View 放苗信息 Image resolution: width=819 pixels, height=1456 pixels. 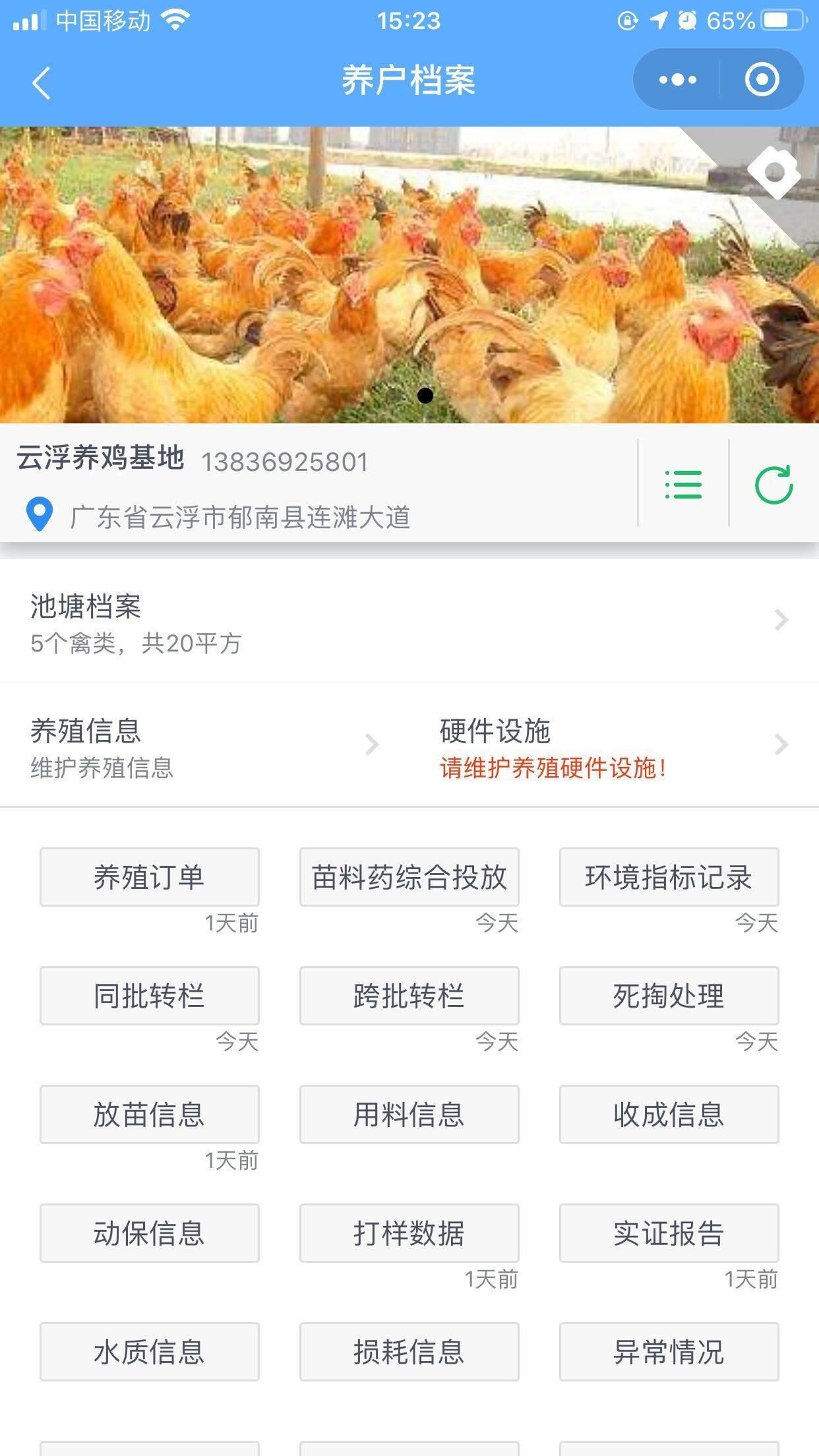[x=149, y=1114]
